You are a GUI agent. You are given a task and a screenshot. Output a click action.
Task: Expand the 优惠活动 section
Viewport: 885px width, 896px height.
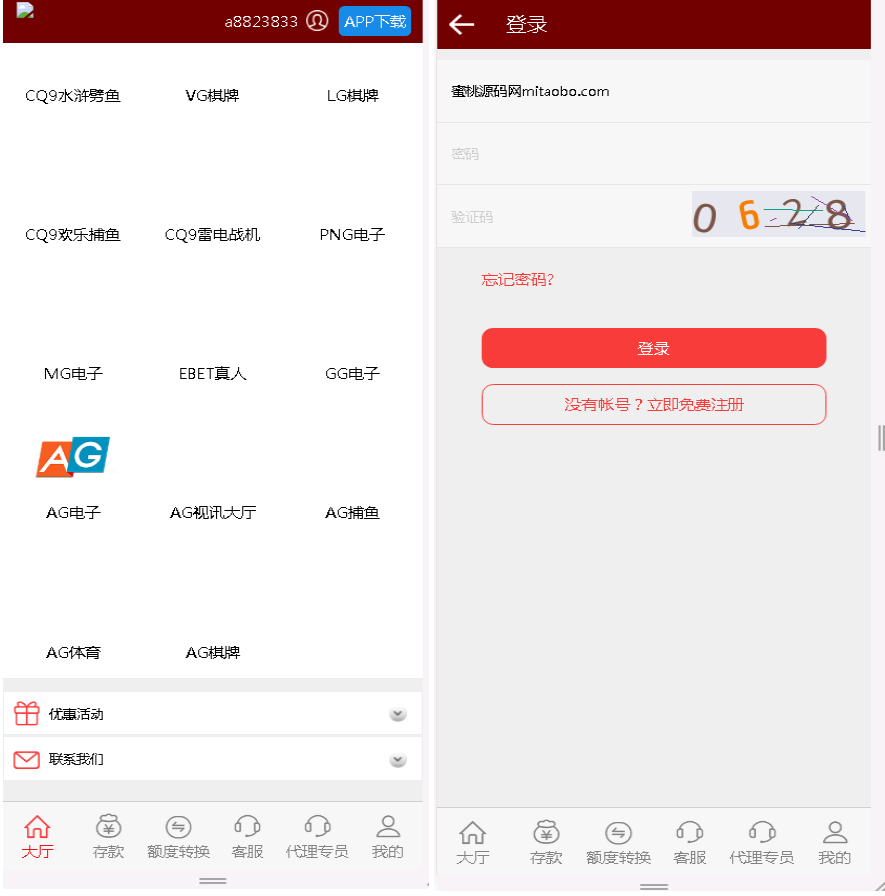(212, 714)
